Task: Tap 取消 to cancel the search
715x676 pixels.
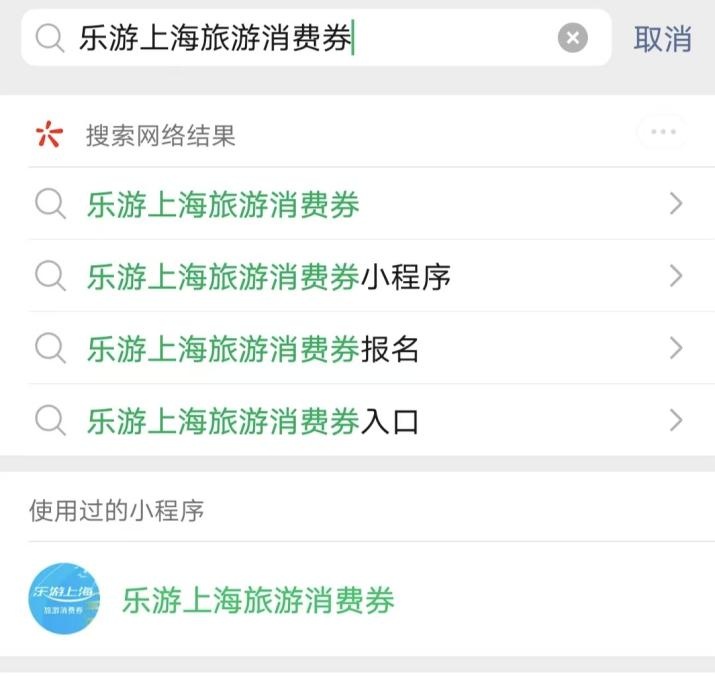Action: click(x=662, y=39)
